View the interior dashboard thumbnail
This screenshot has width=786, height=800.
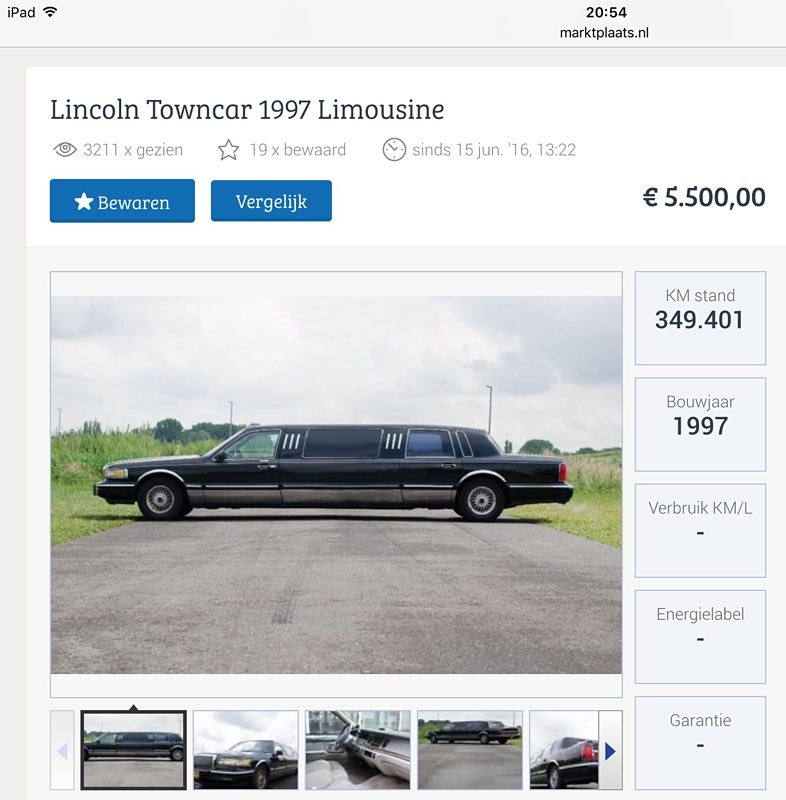tap(358, 750)
